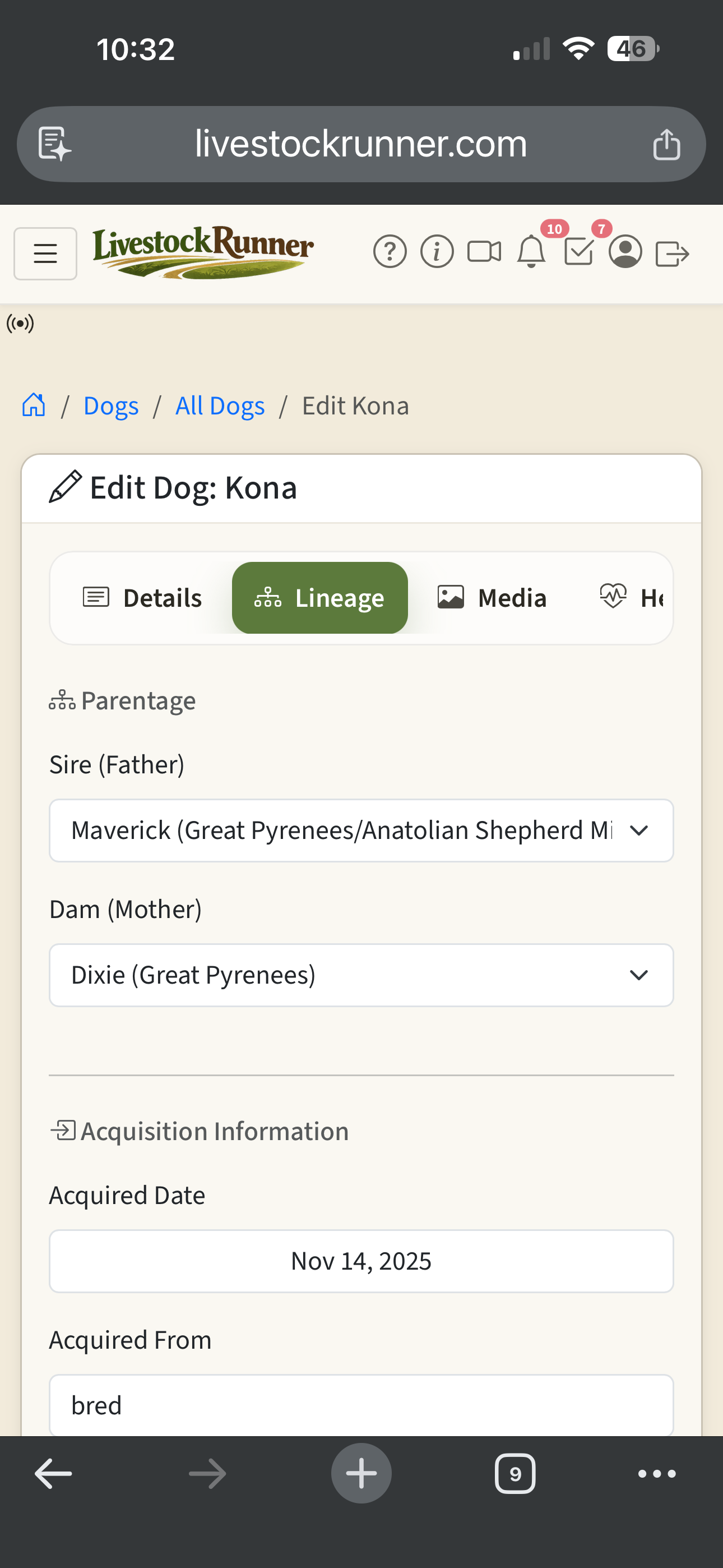Click the LivestockRunner logo
The width and height of the screenshot is (723, 1568).
click(202, 252)
